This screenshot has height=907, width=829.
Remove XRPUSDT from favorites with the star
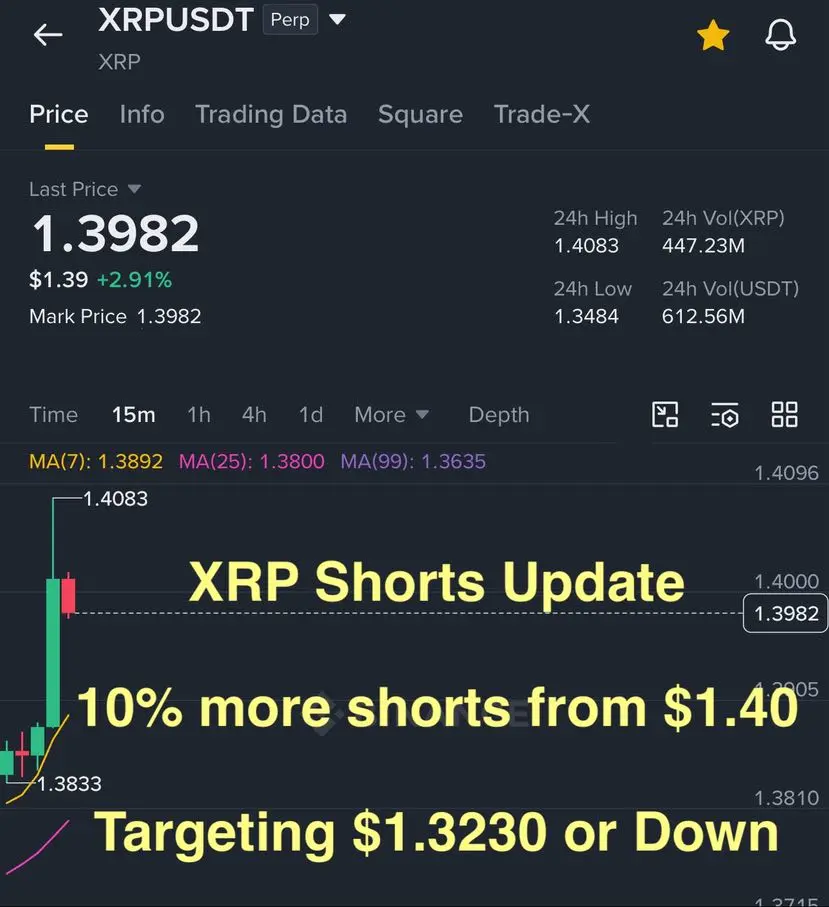pyautogui.click(x=712, y=36)
